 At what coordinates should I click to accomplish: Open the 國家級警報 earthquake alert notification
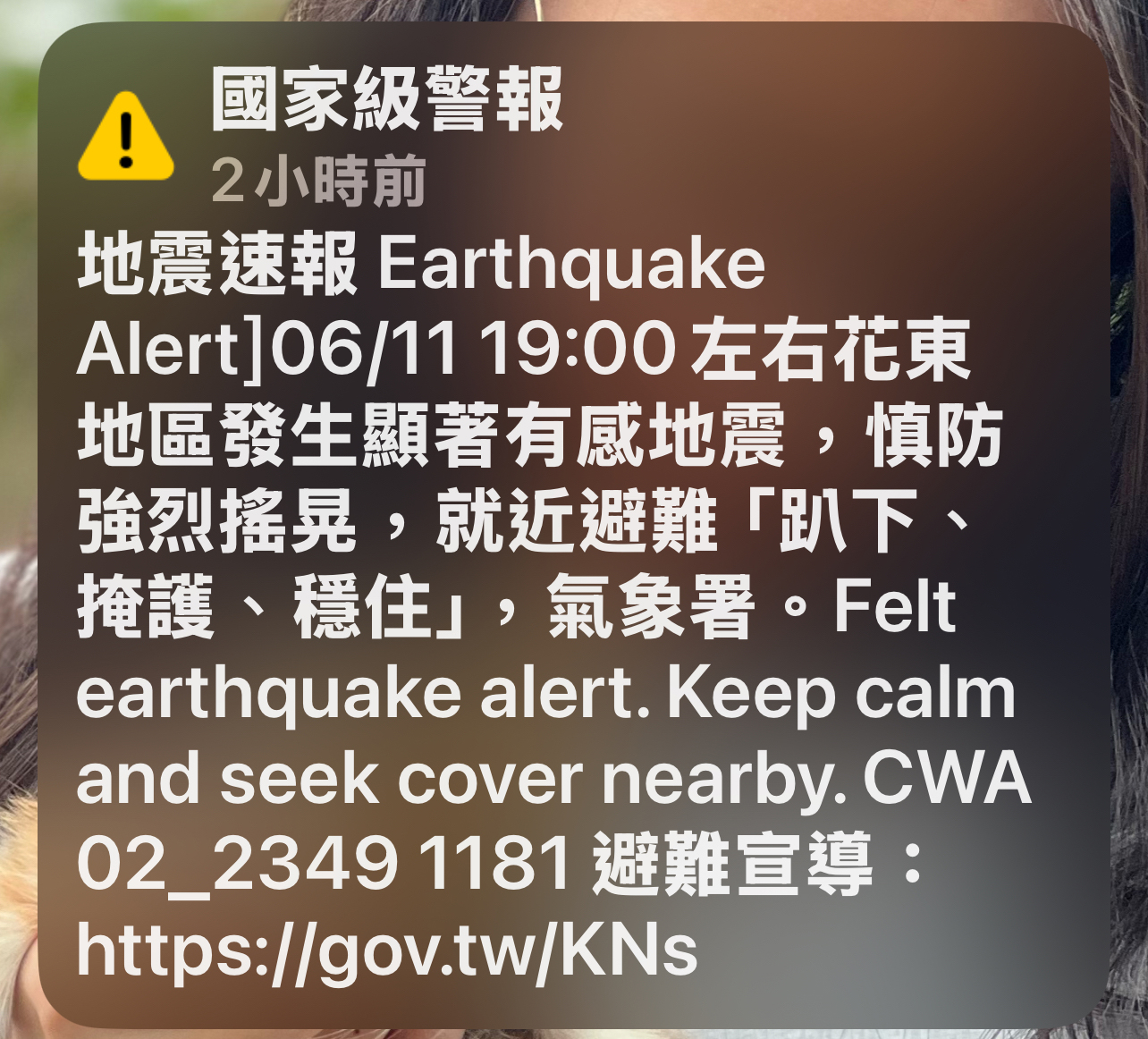pos(572,528)
